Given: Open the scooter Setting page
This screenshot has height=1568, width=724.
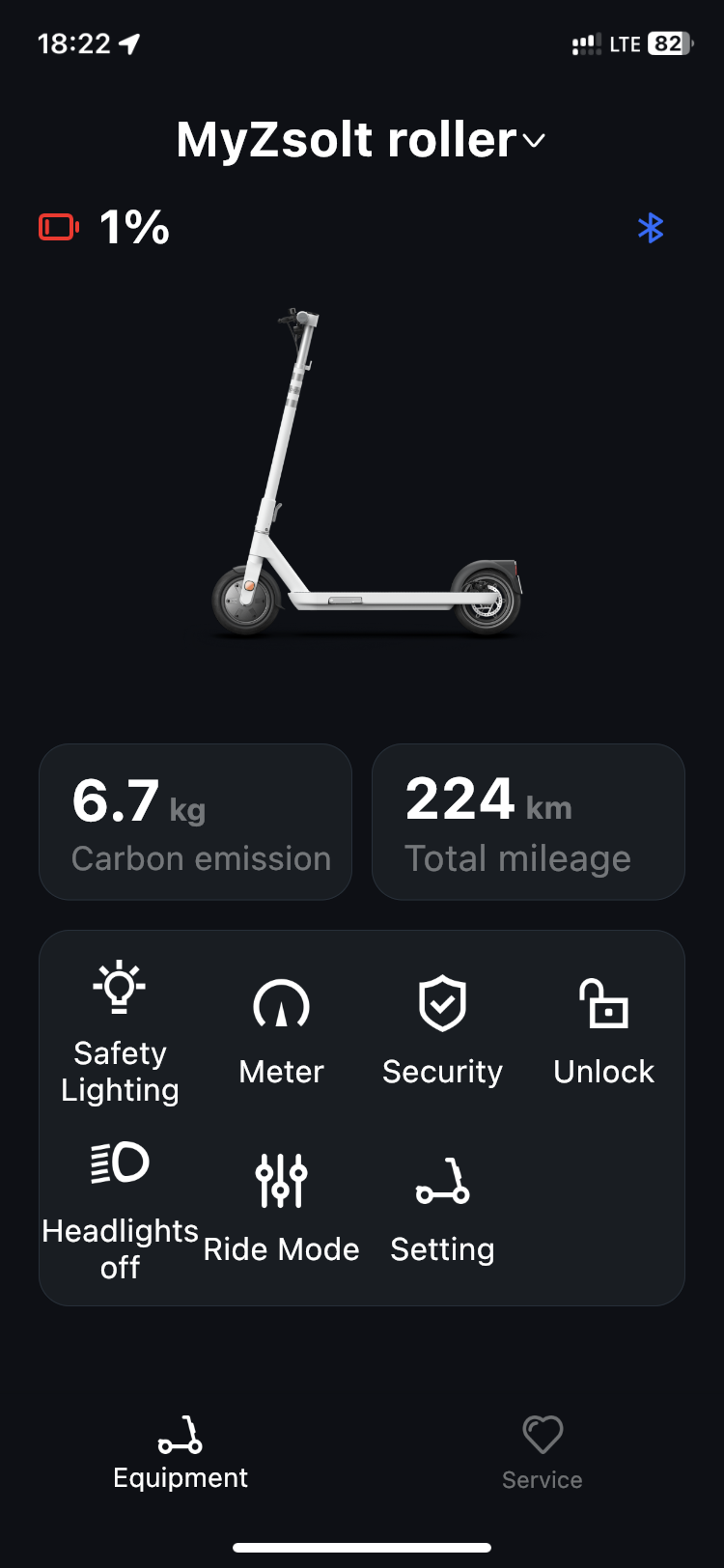Looking at the screenshot, I should pos(442,1210).
